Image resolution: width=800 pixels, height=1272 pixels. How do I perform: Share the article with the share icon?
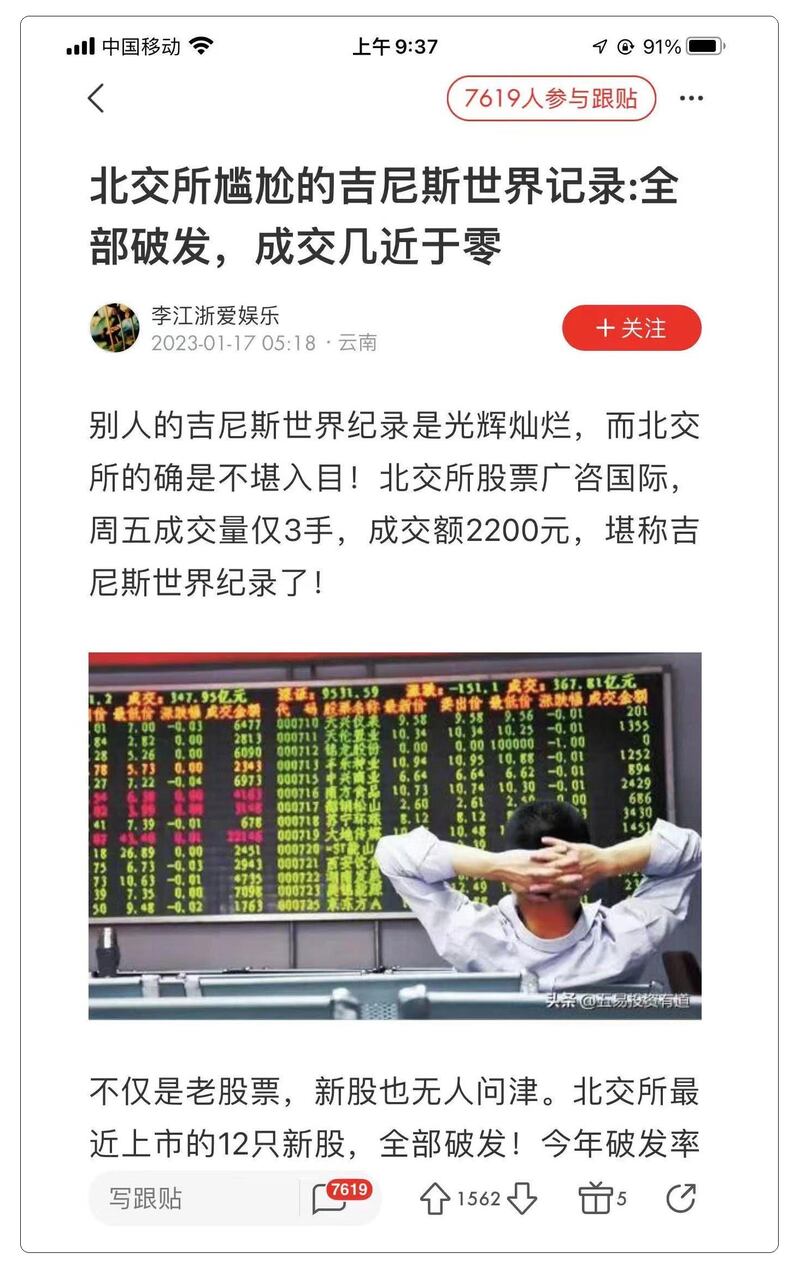[x=681, y=1198]
